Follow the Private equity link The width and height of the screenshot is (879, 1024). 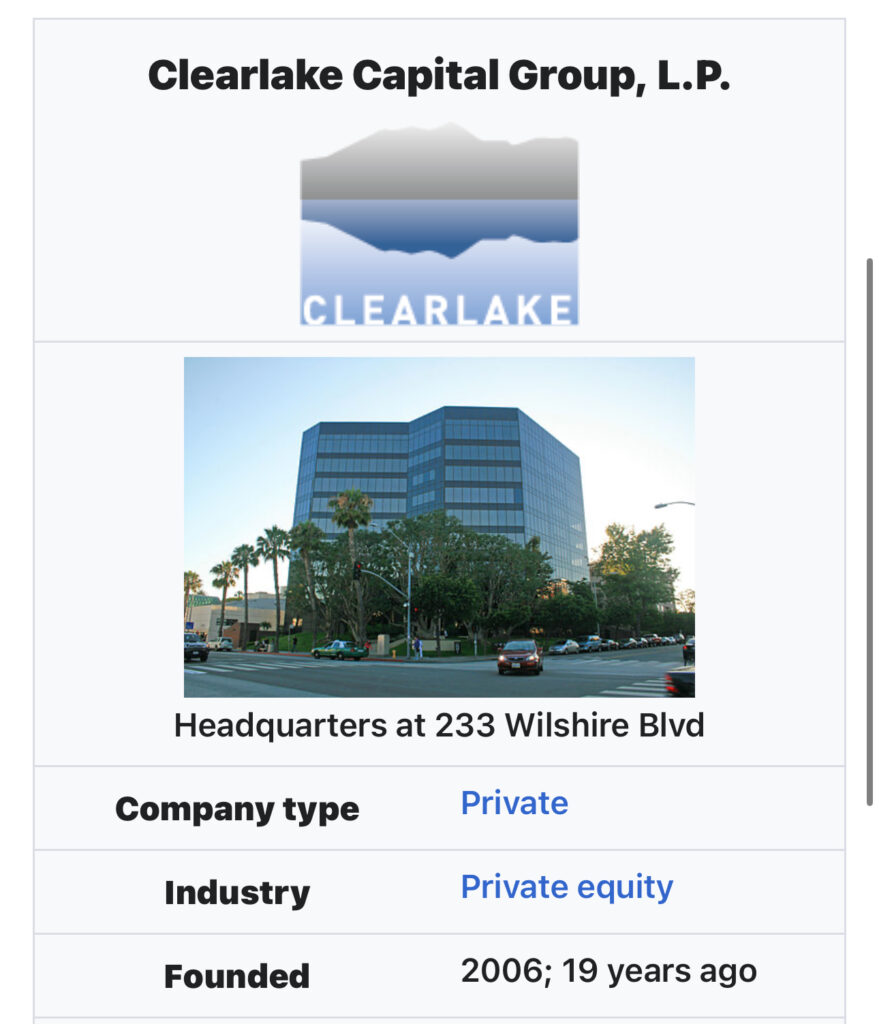[566, 888]
